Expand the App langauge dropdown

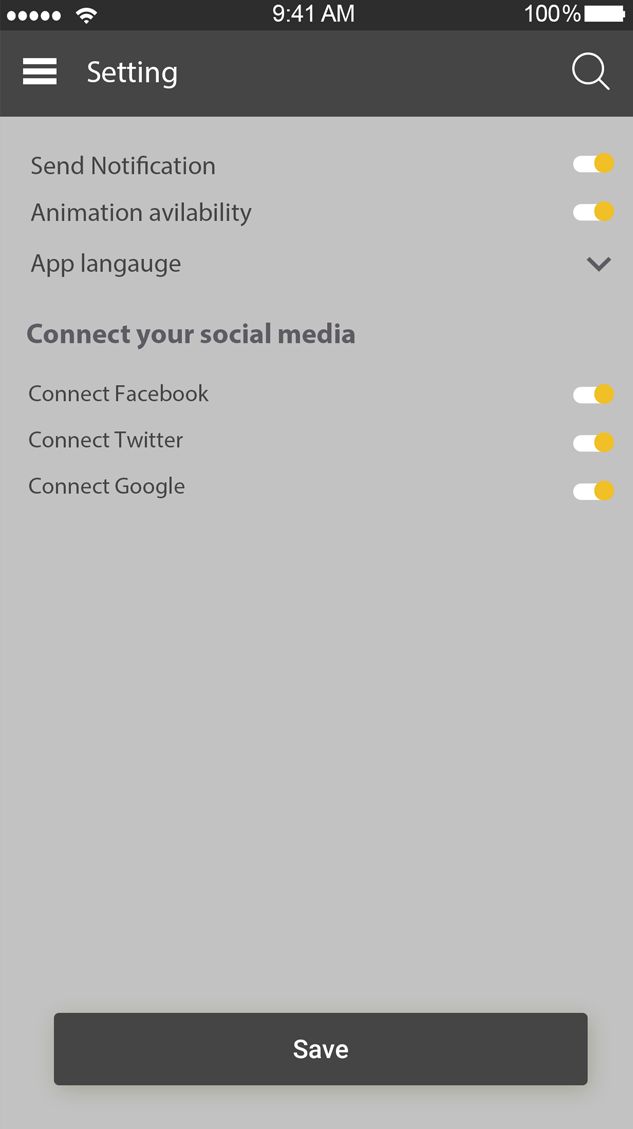(x=598, y=264)
